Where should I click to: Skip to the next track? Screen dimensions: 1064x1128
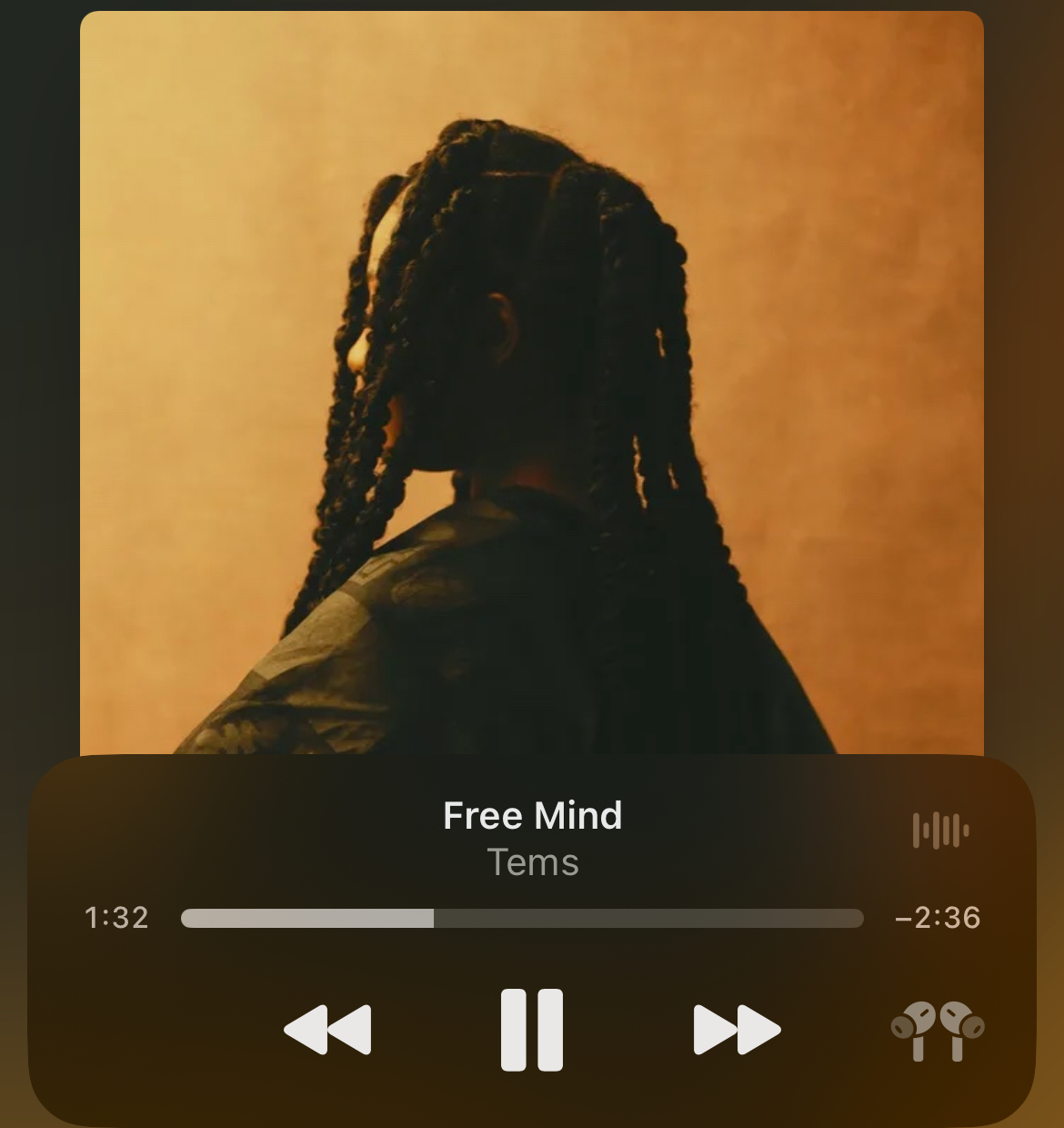coord(737,1030)
